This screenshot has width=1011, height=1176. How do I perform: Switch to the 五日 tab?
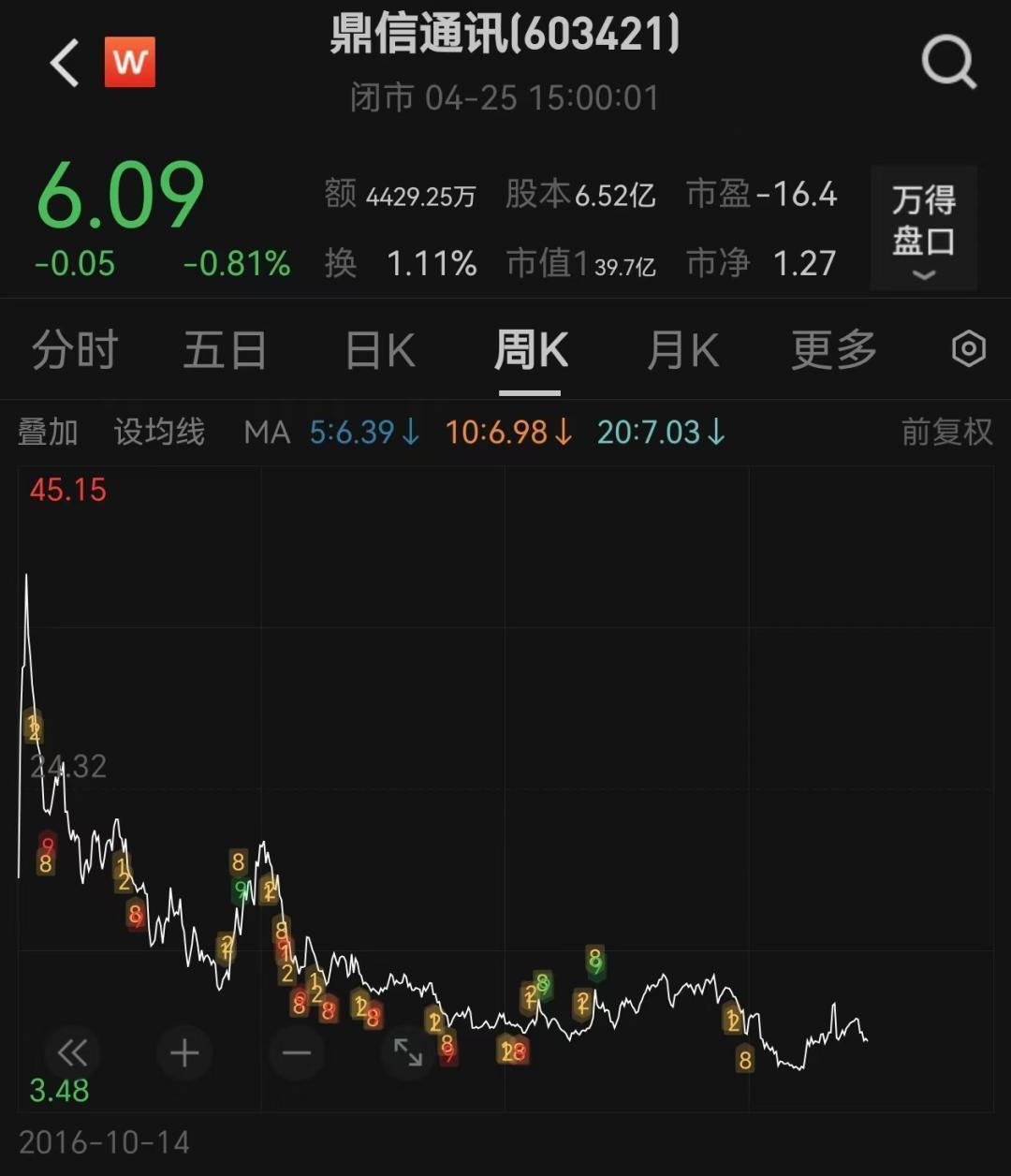[x=225, y=351]
